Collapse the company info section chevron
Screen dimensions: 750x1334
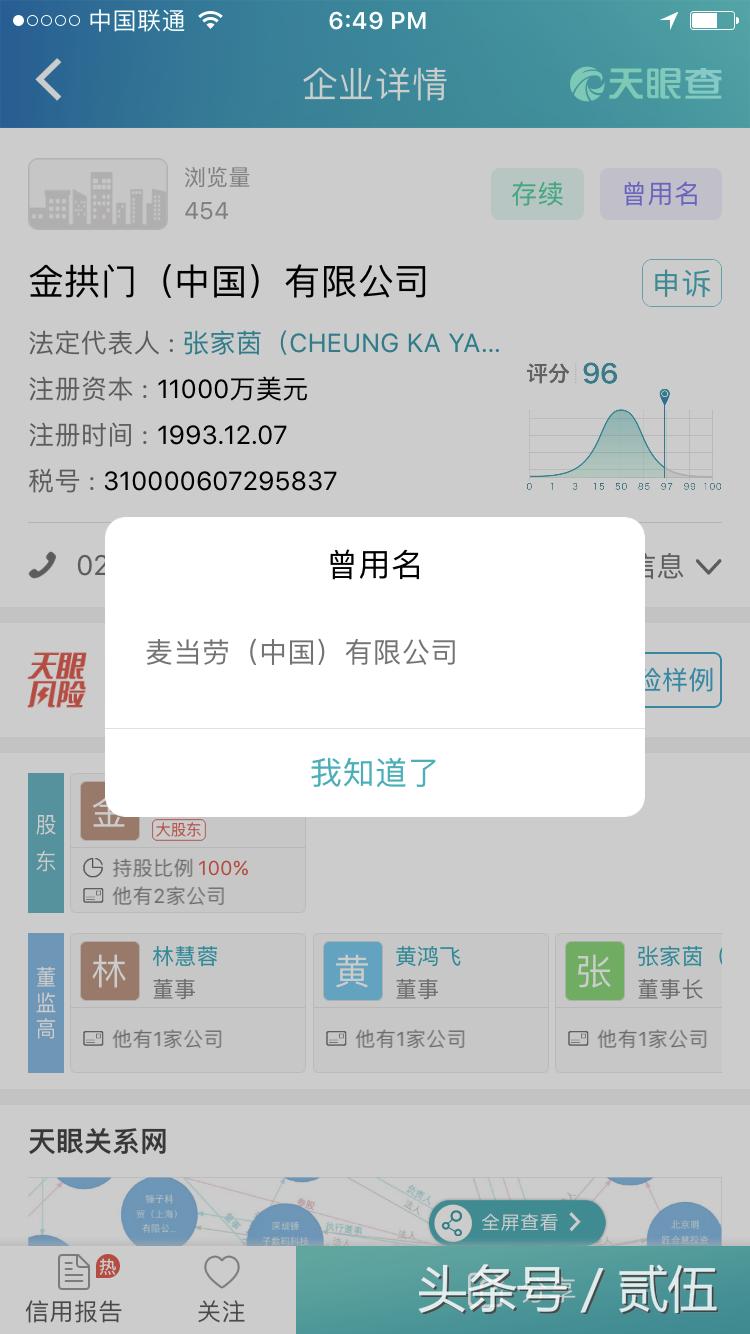pyautogui.click(x=708, y=566)
